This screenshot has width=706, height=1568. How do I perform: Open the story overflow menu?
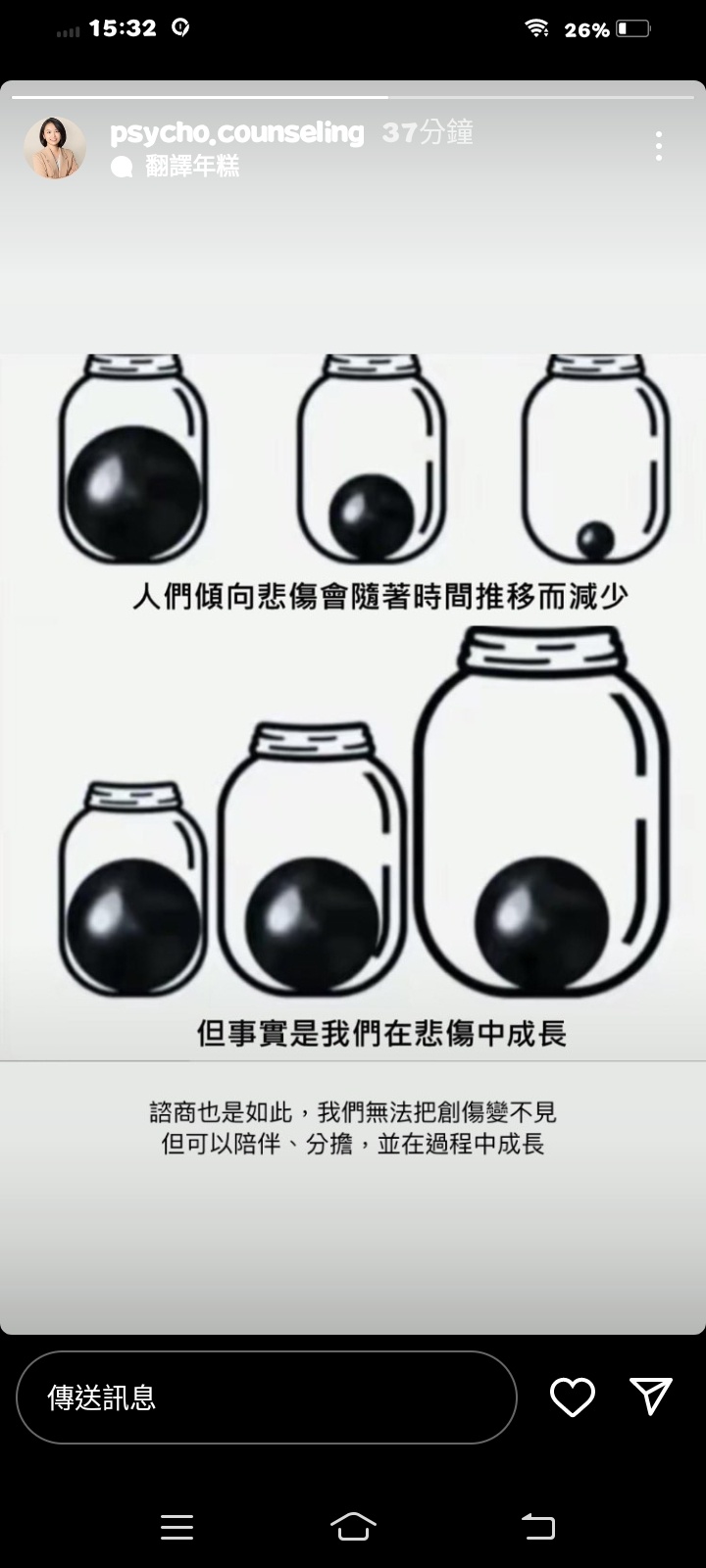coord(659,147)
